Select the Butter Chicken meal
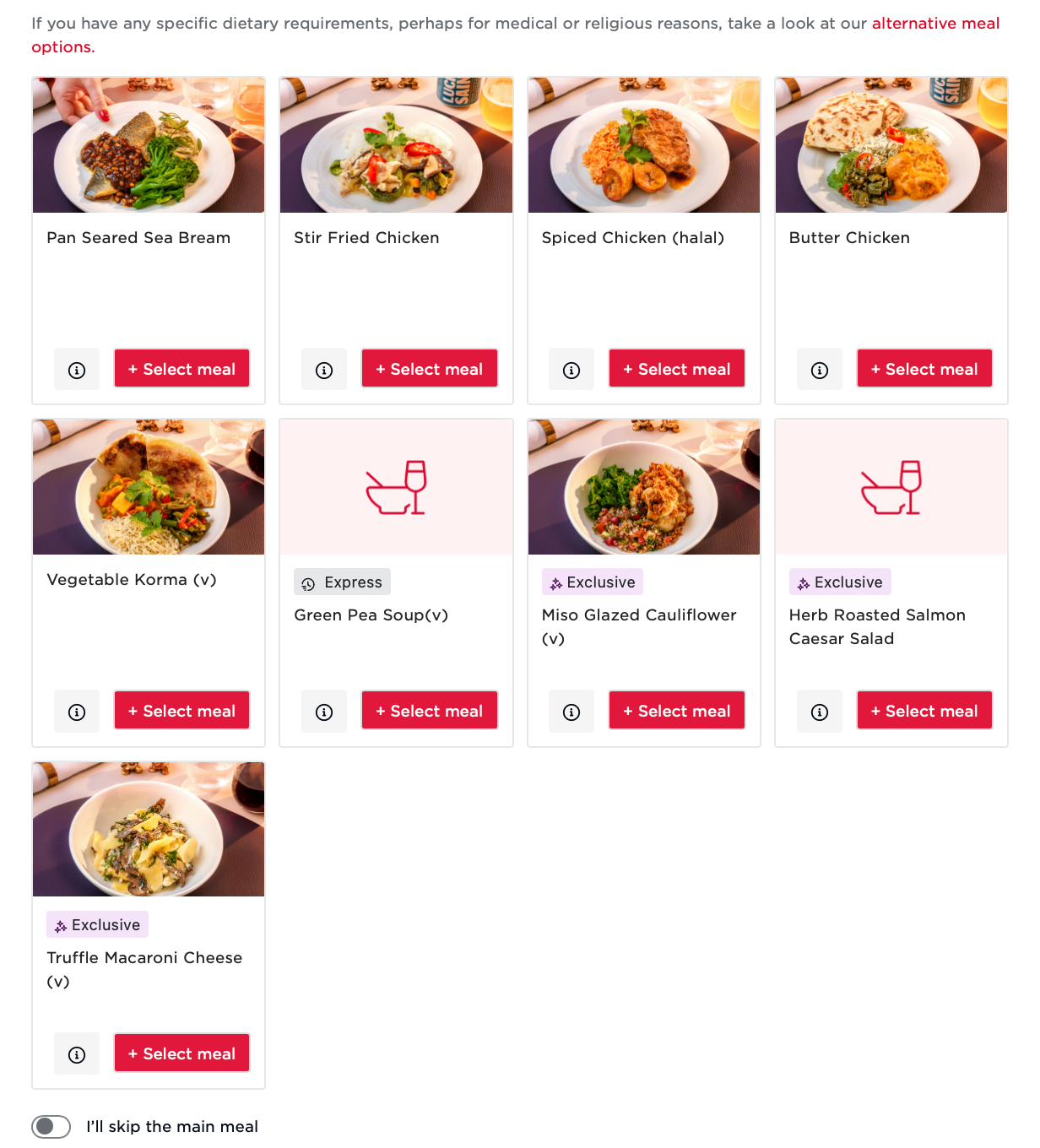The height and width of the screenshot is (1148, 1040). click(924, 368)
